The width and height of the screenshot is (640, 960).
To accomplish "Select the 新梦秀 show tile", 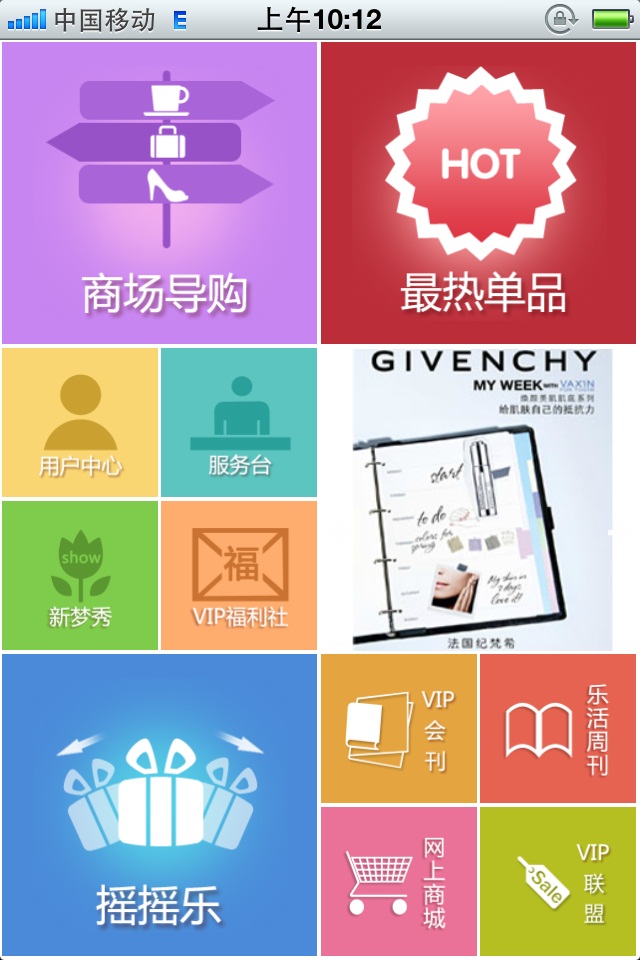I will pyautogui.click(x=80, y=575).
